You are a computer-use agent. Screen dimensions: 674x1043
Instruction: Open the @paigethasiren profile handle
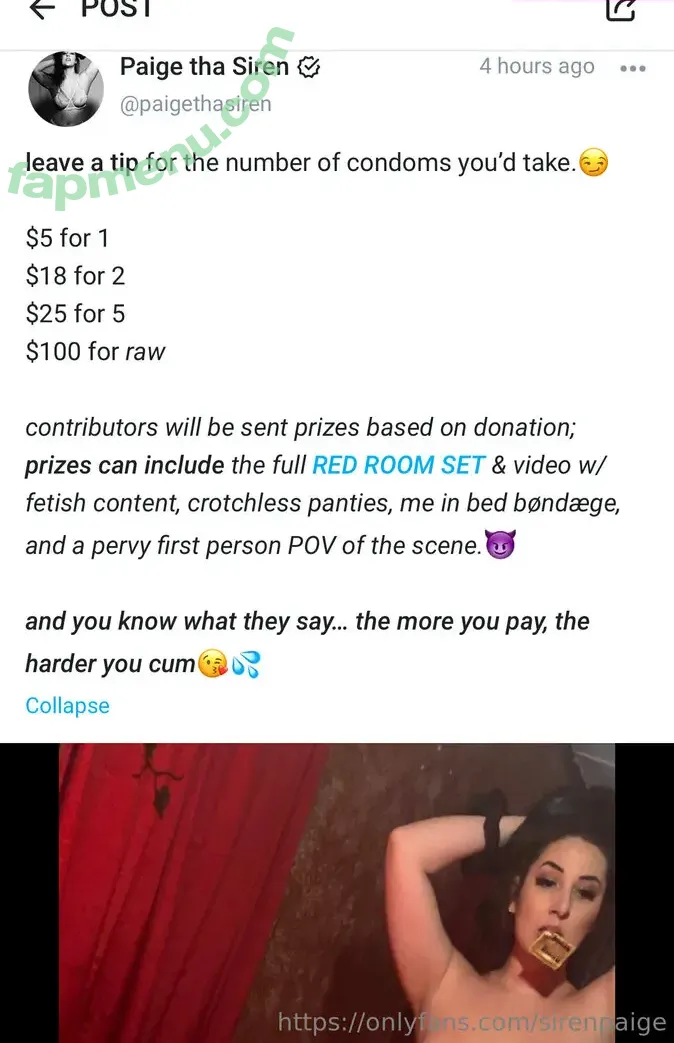(195, 104)
